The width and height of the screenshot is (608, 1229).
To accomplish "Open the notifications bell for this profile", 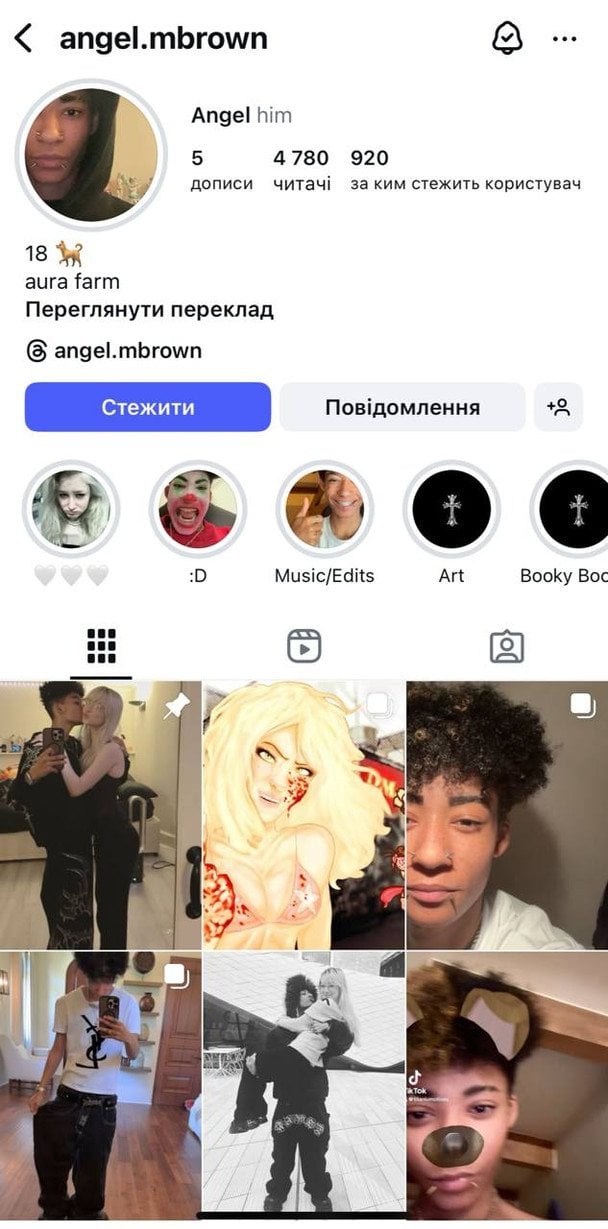I will (x=508, y=39).
